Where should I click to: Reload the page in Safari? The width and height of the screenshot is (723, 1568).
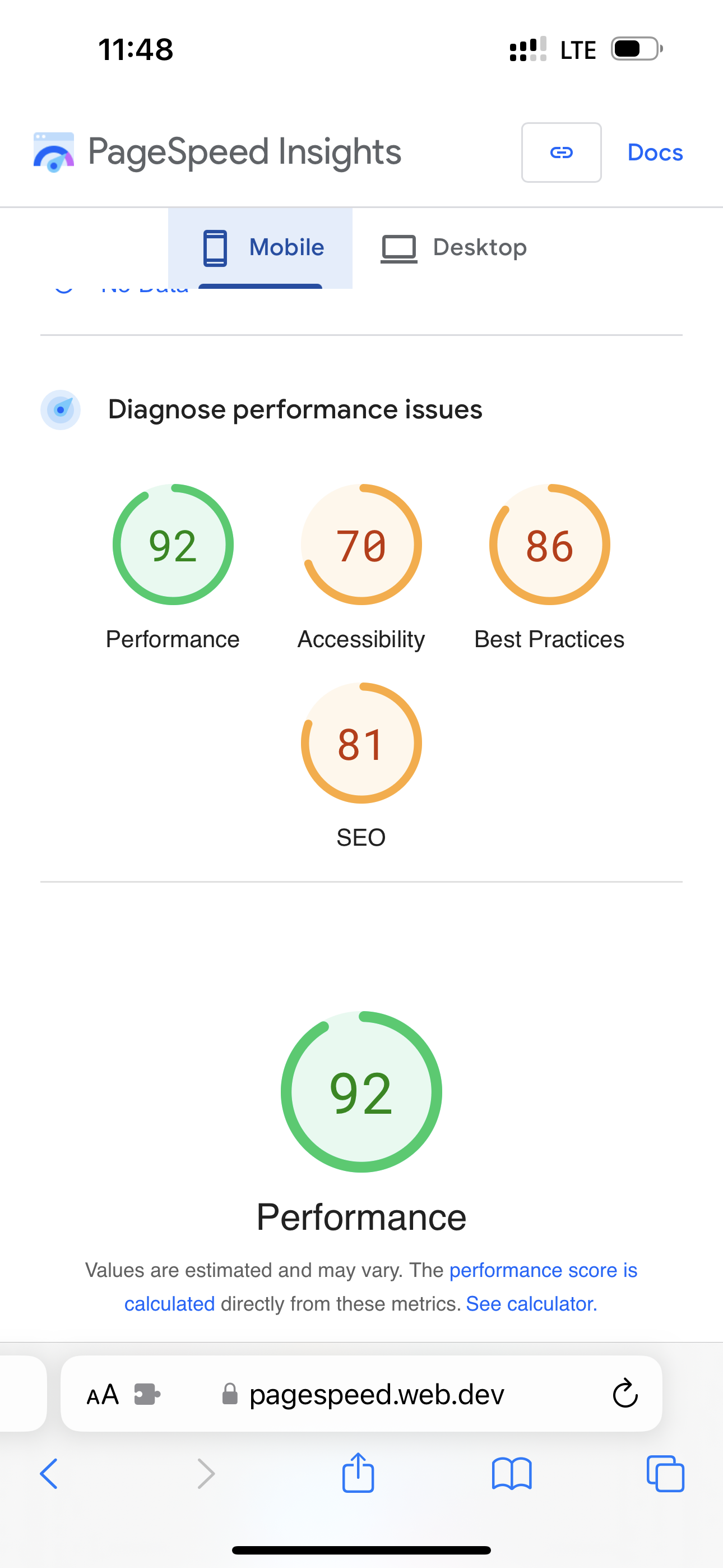click(624, 1393)
